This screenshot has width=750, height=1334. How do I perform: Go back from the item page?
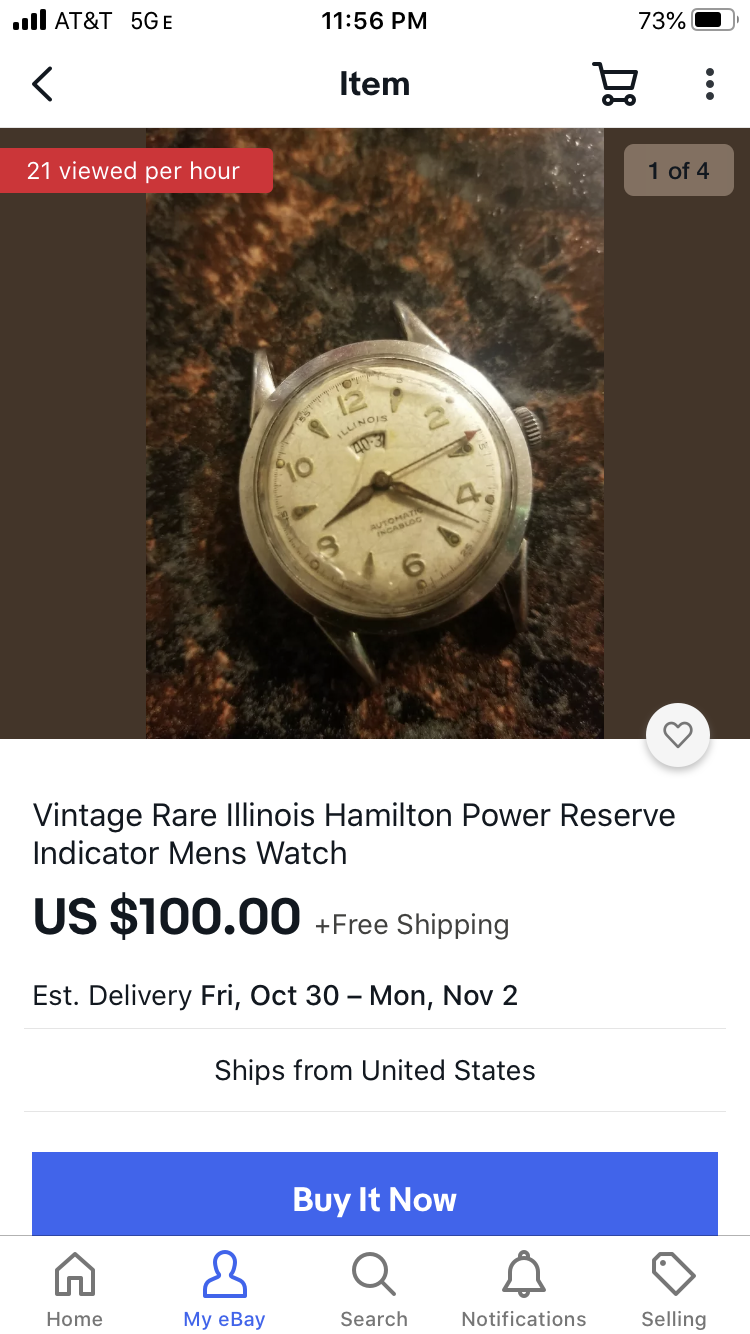[x=42, y=84]
